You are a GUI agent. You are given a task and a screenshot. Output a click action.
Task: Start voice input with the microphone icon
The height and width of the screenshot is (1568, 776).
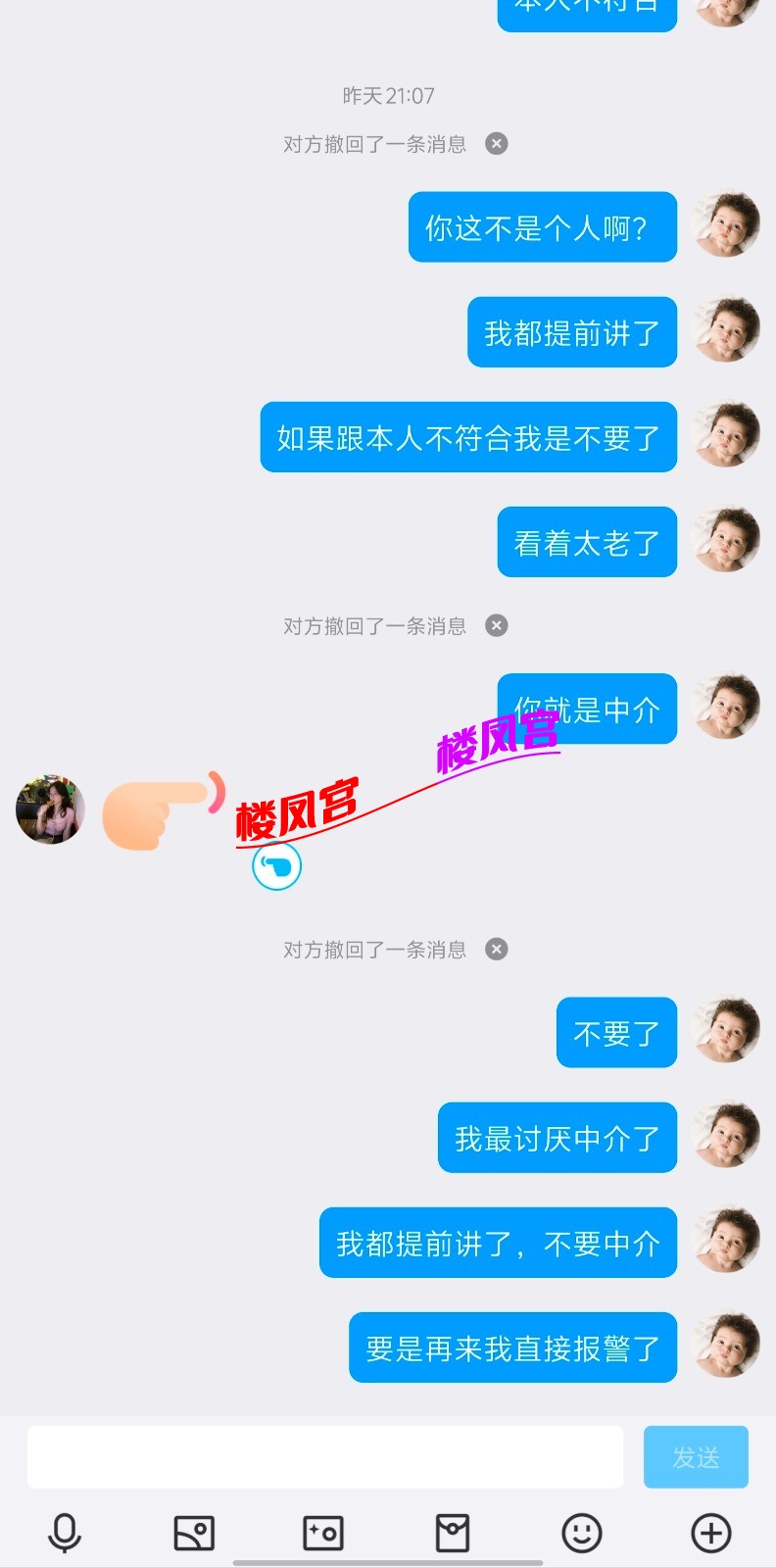[x=65, y=1533]
